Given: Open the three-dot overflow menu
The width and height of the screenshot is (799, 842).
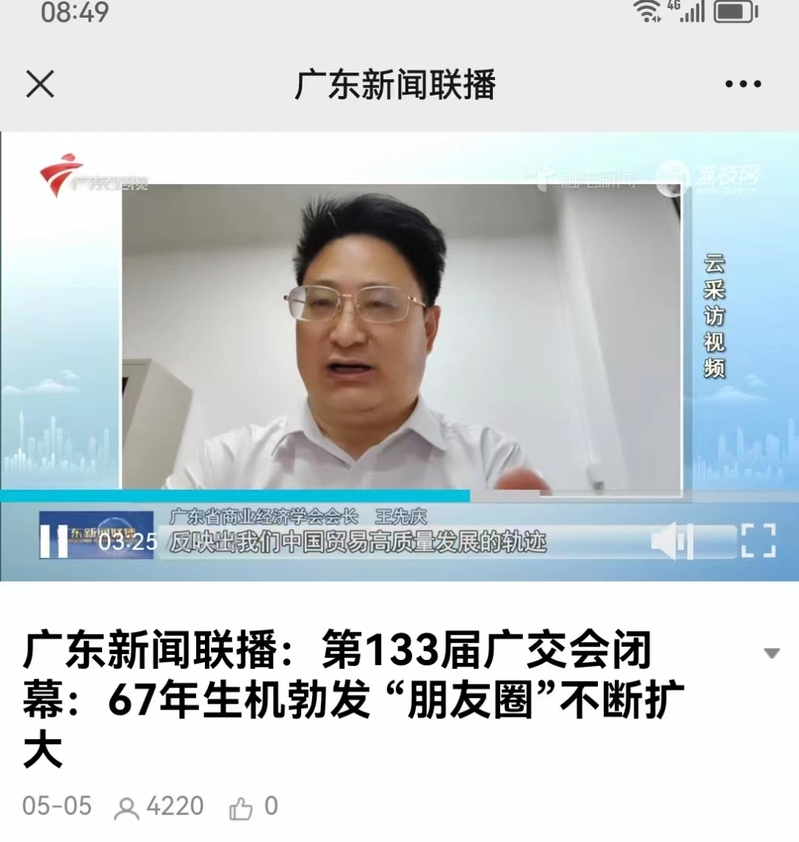Looking at the screenshot, I should 742,84.
